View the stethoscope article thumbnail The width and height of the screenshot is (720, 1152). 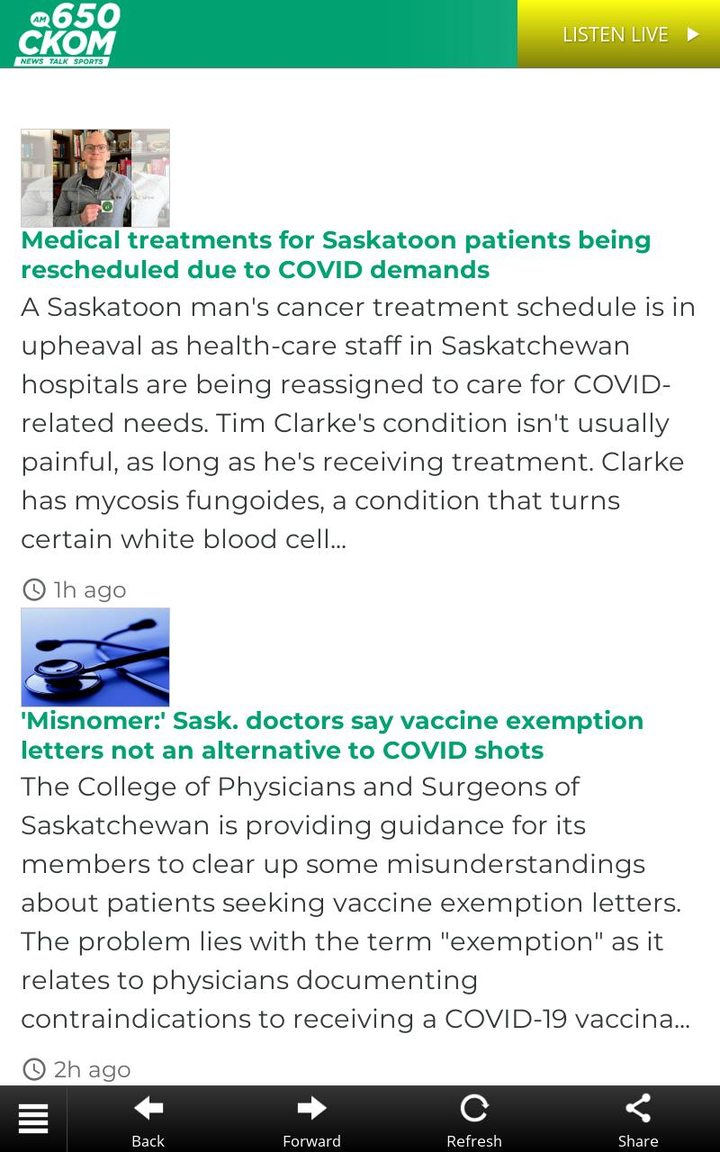95,656
